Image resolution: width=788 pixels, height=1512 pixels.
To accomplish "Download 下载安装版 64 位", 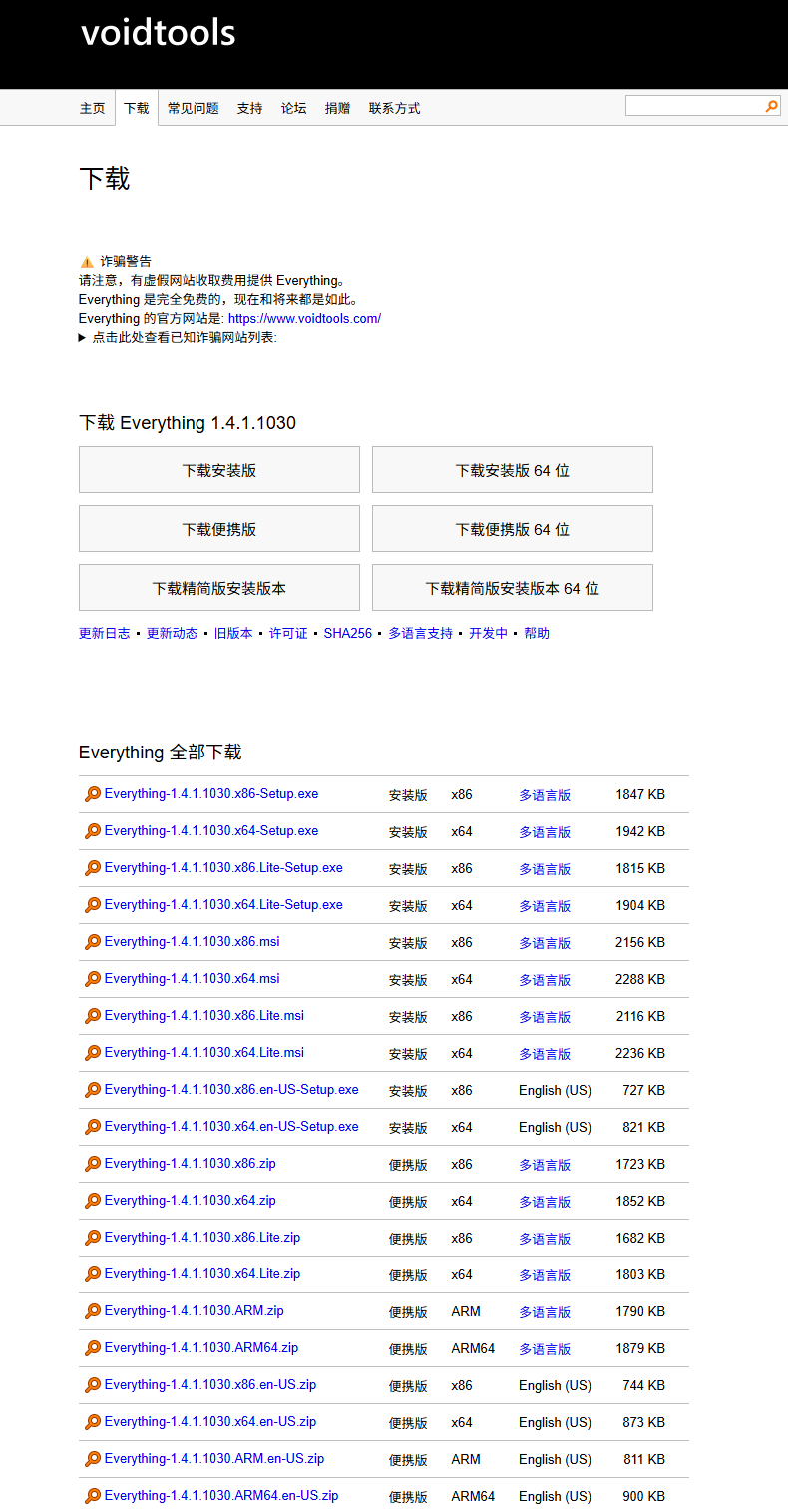I will (x=512, y=470).
